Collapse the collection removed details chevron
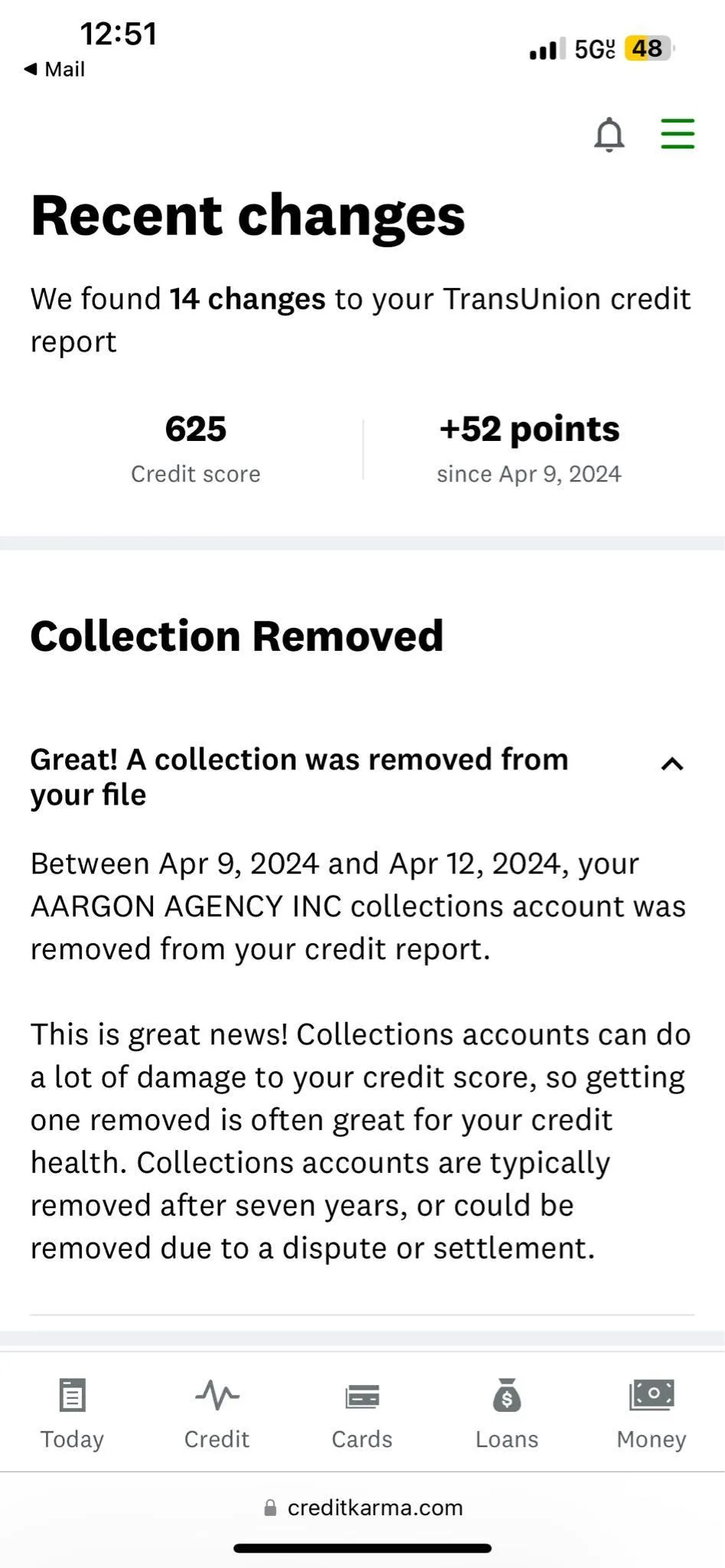 [672, 764]
